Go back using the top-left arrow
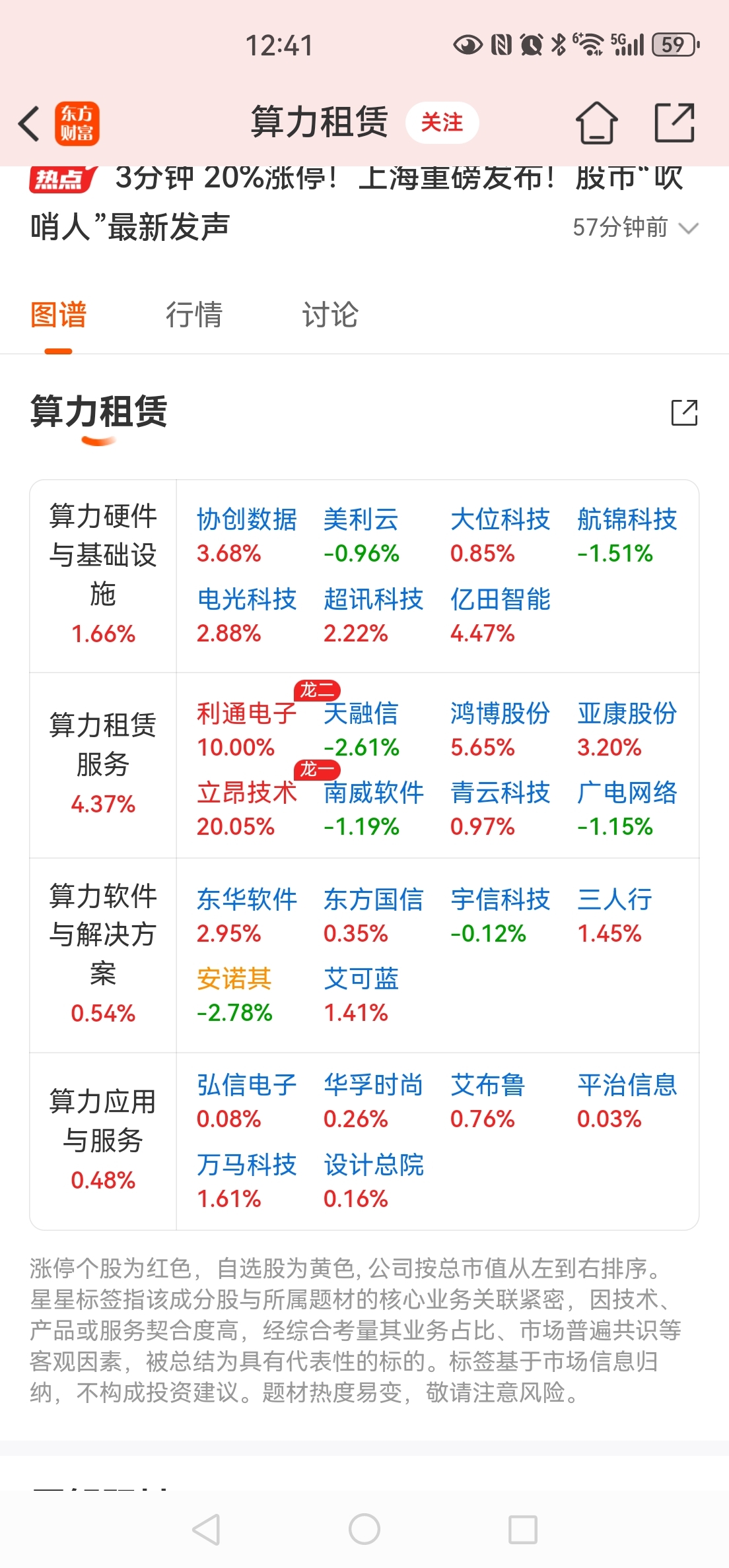The image size is (729, 1568). click(29, 123)
